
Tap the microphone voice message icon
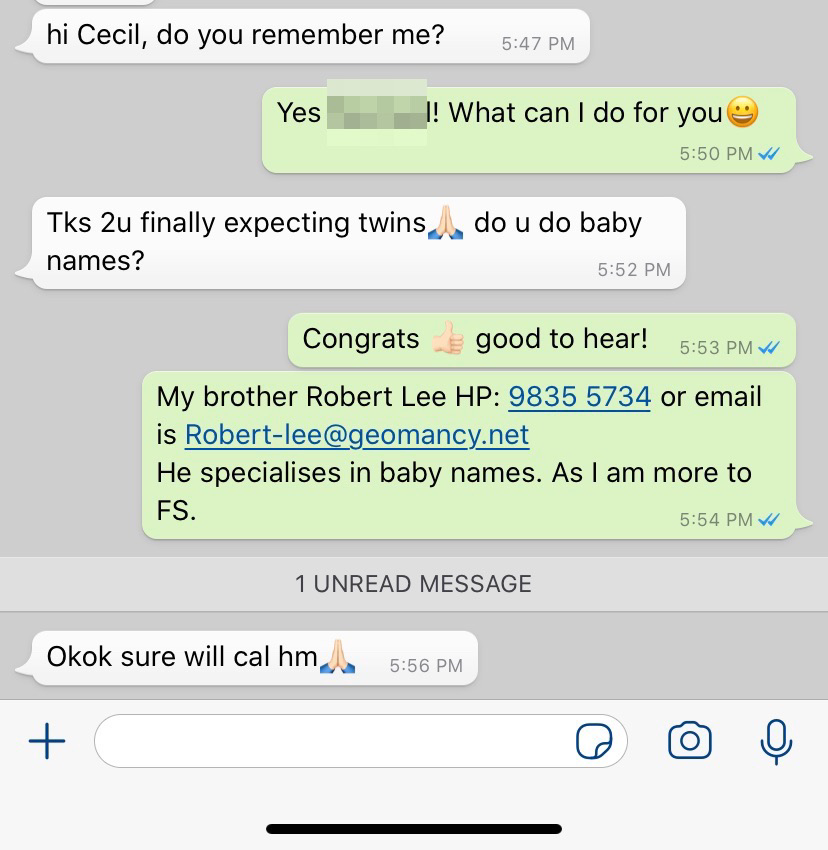[x=776, y=741]
